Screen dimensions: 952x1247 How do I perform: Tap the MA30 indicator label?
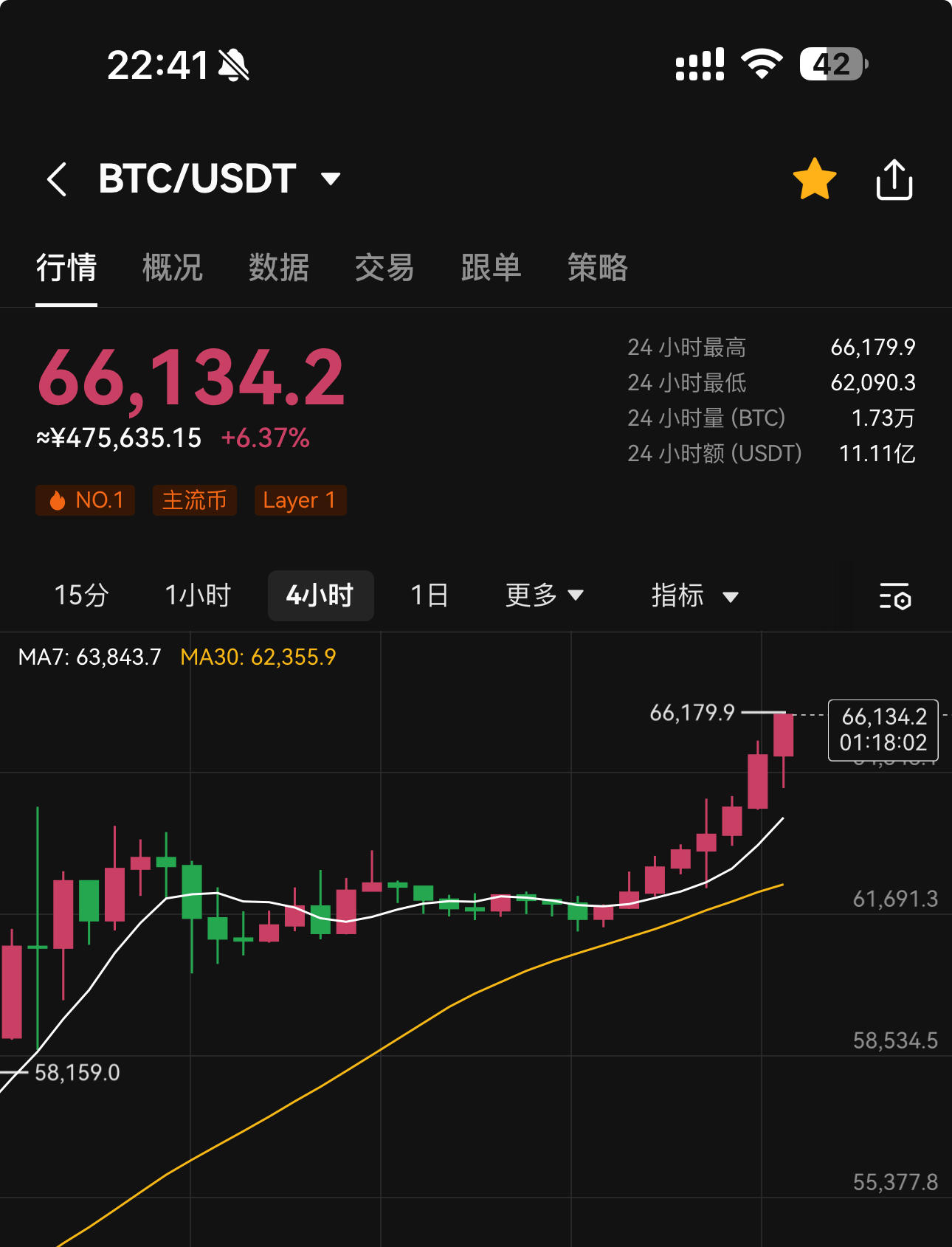259,657
